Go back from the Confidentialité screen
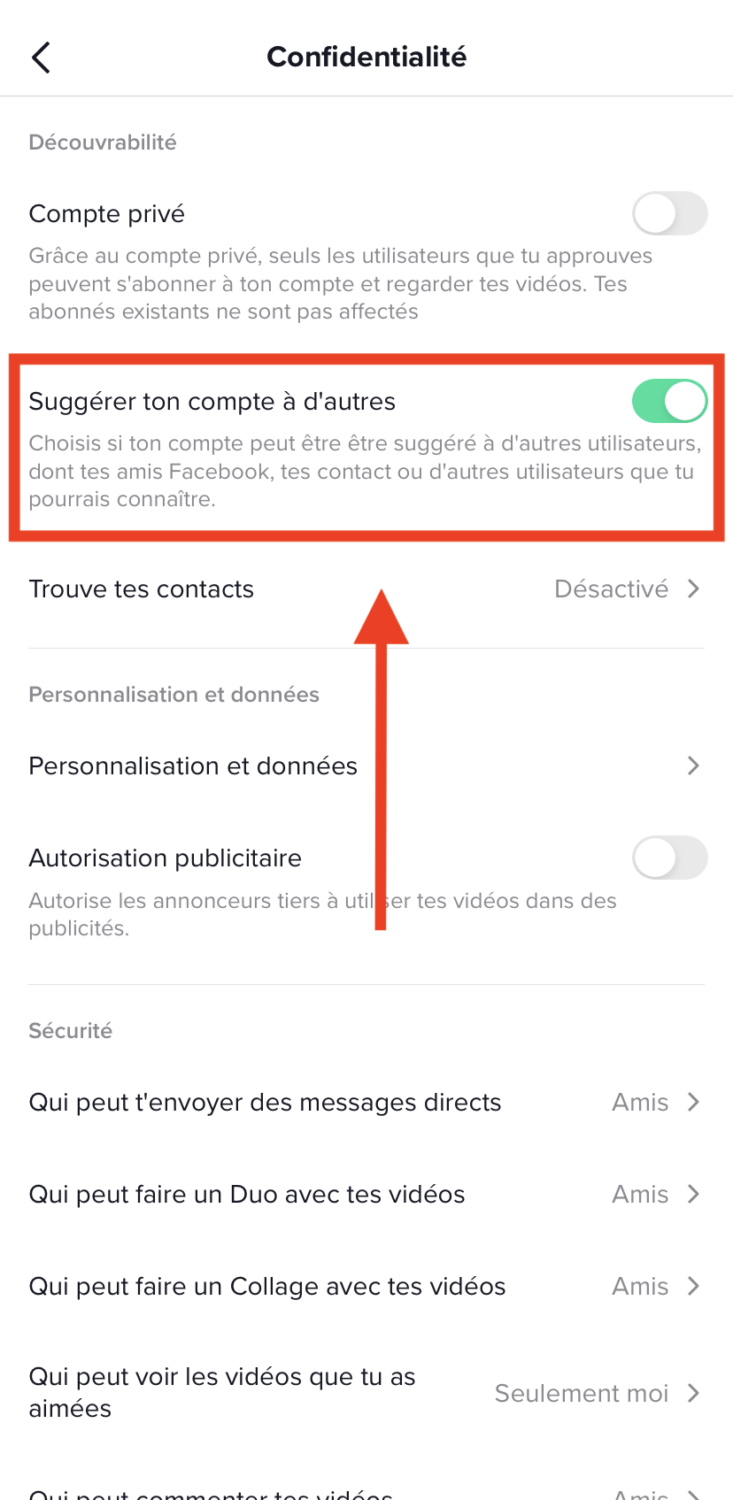The height and width of the screenshot is (1500, 733). point(41,57)
